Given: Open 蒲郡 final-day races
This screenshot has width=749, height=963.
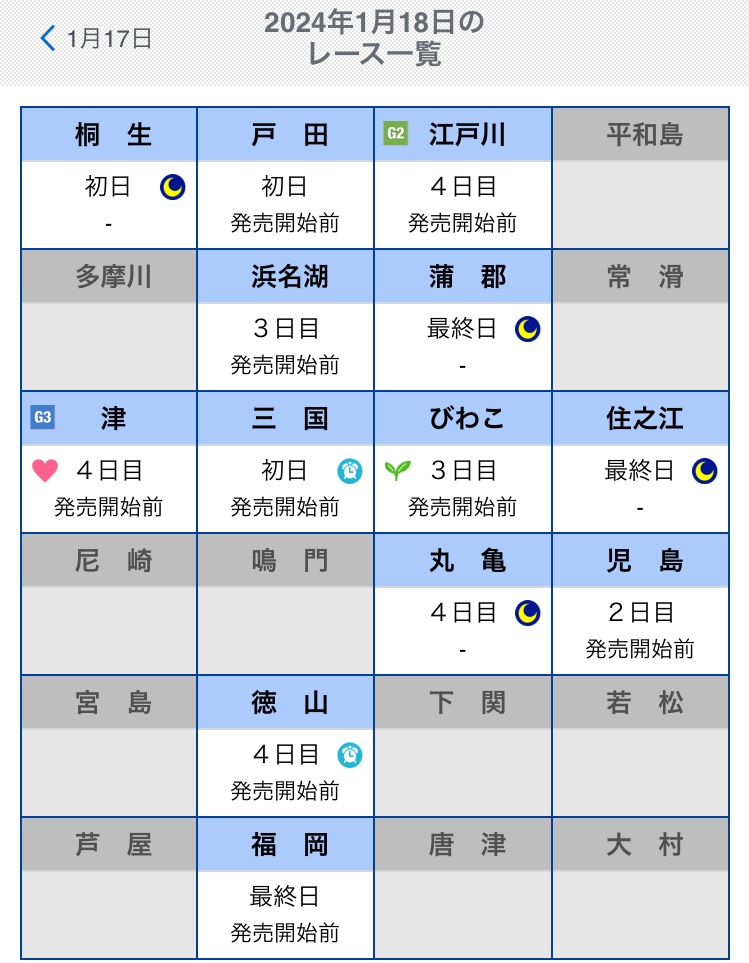Looking at the screenshot, I should tap(463, 345).
